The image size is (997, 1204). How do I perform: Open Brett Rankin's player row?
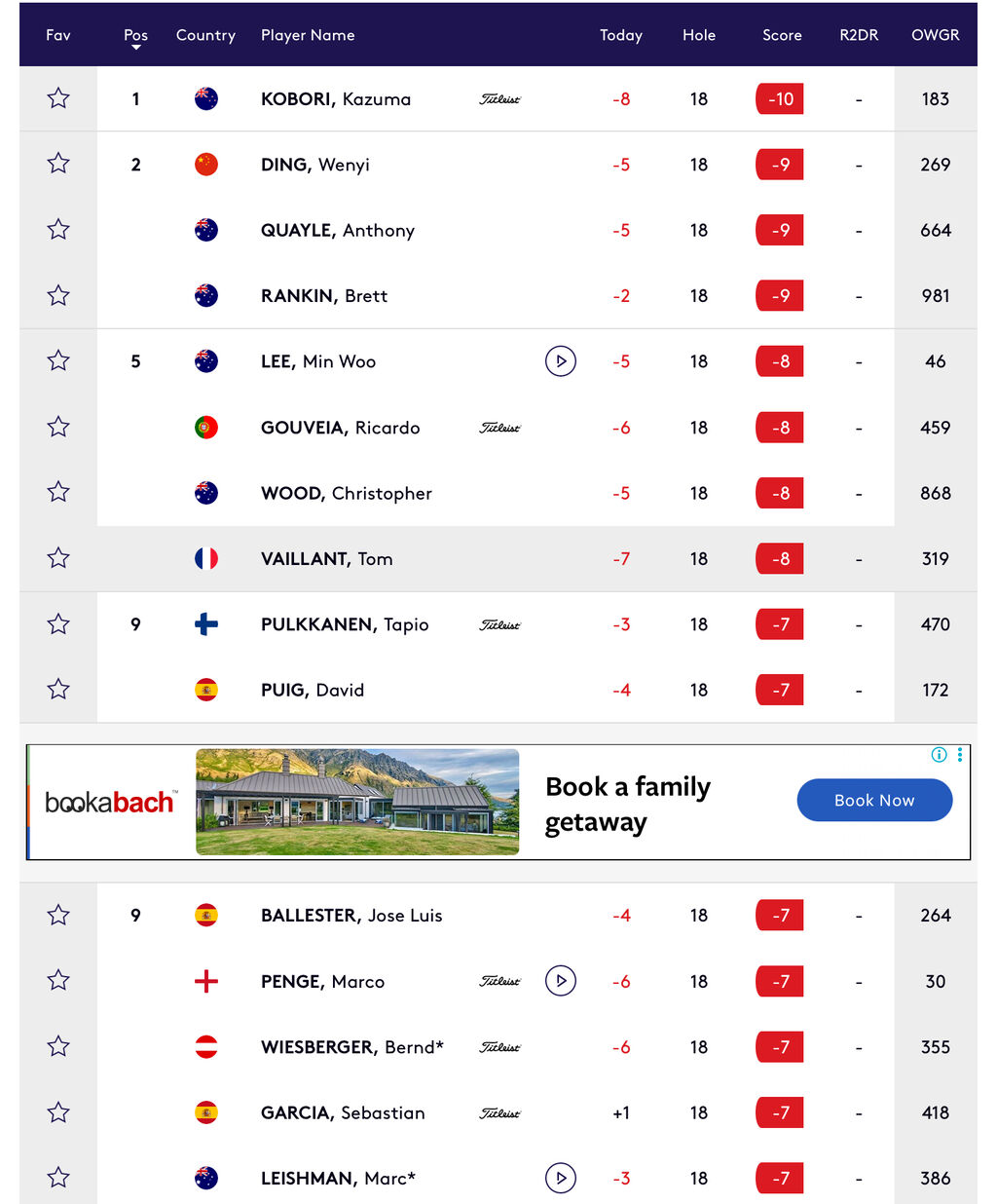(x=498, y=296)
